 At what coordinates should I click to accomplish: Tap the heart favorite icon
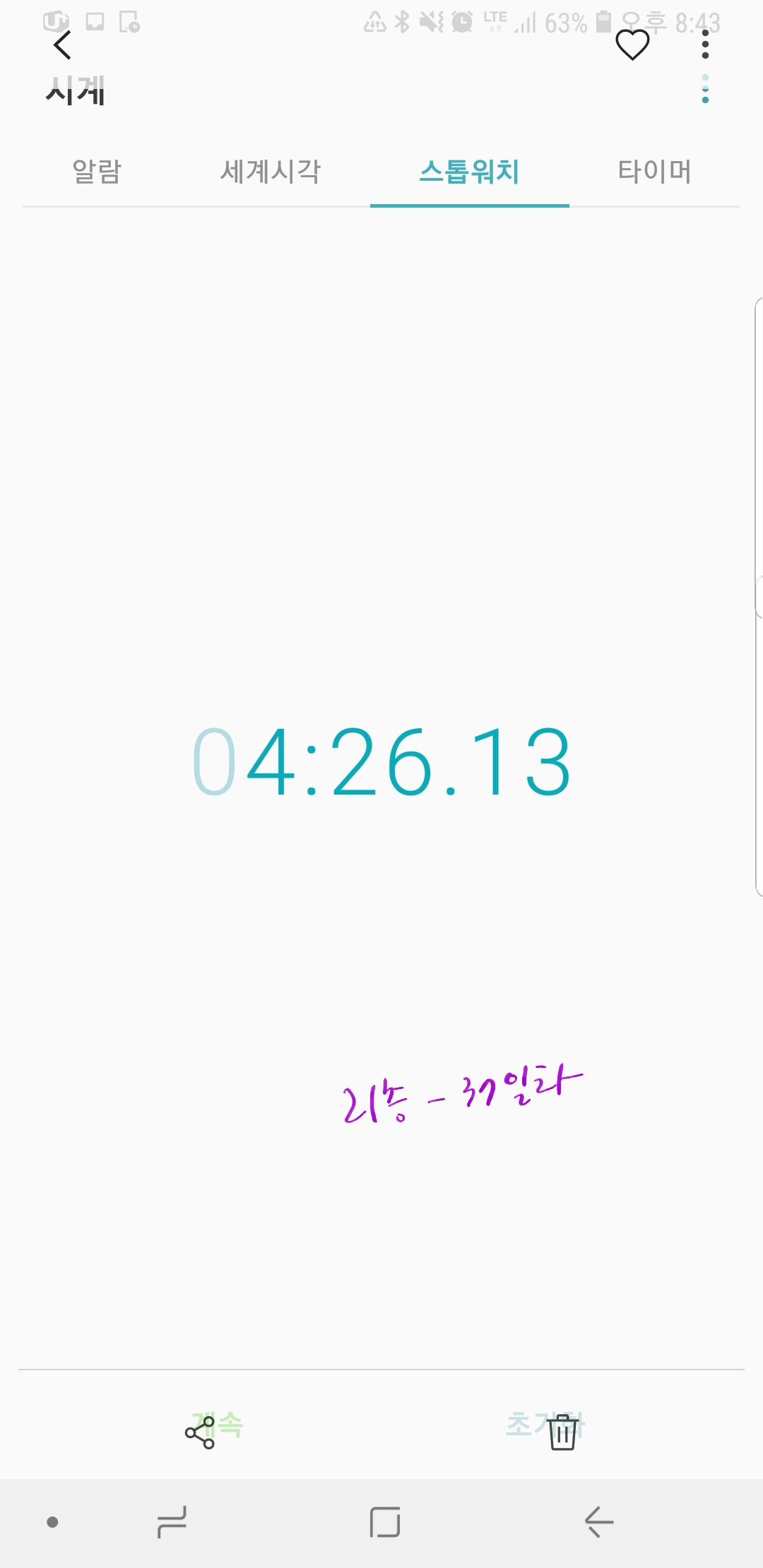click(631, 45)
